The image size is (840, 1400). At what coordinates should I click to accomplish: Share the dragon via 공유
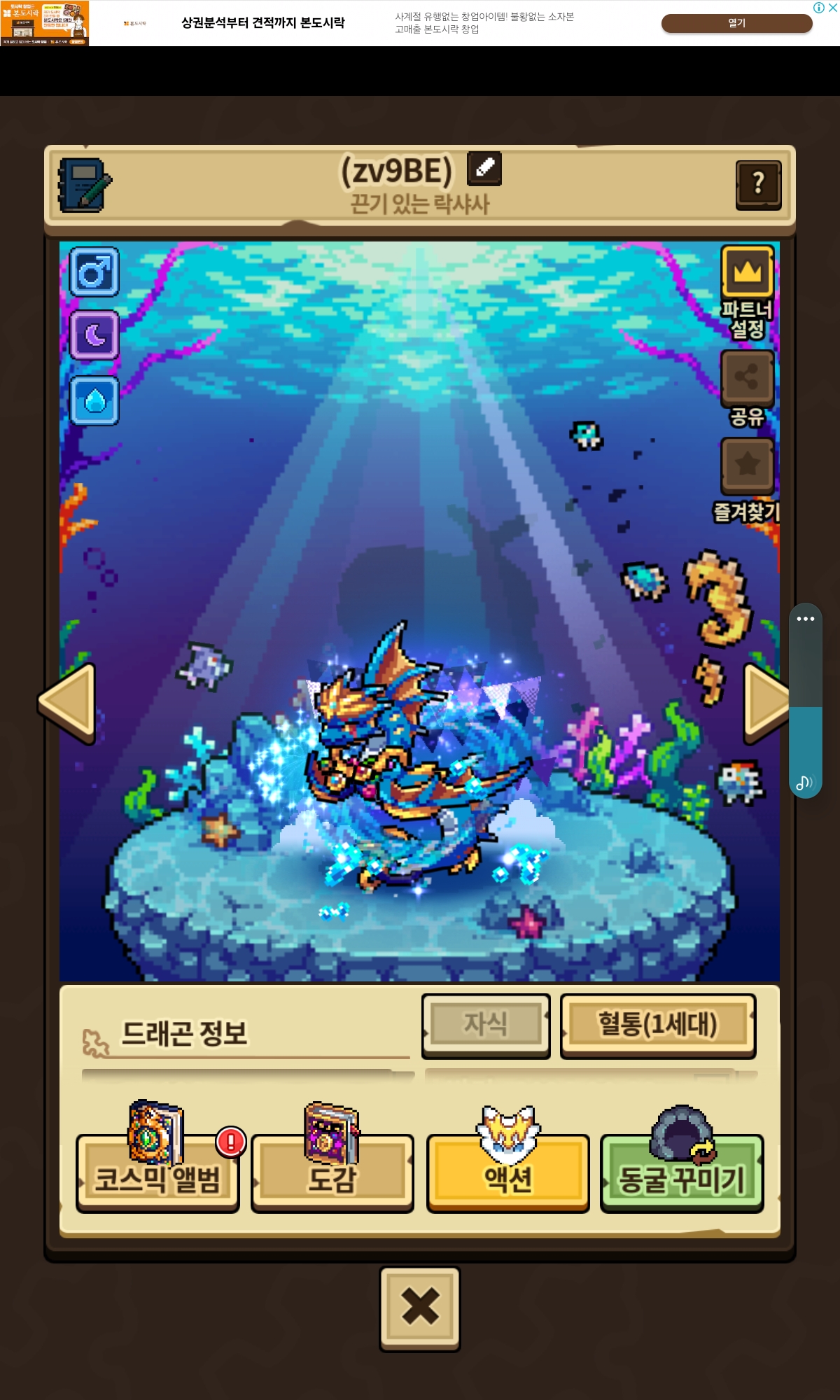(x=748, y=378)
